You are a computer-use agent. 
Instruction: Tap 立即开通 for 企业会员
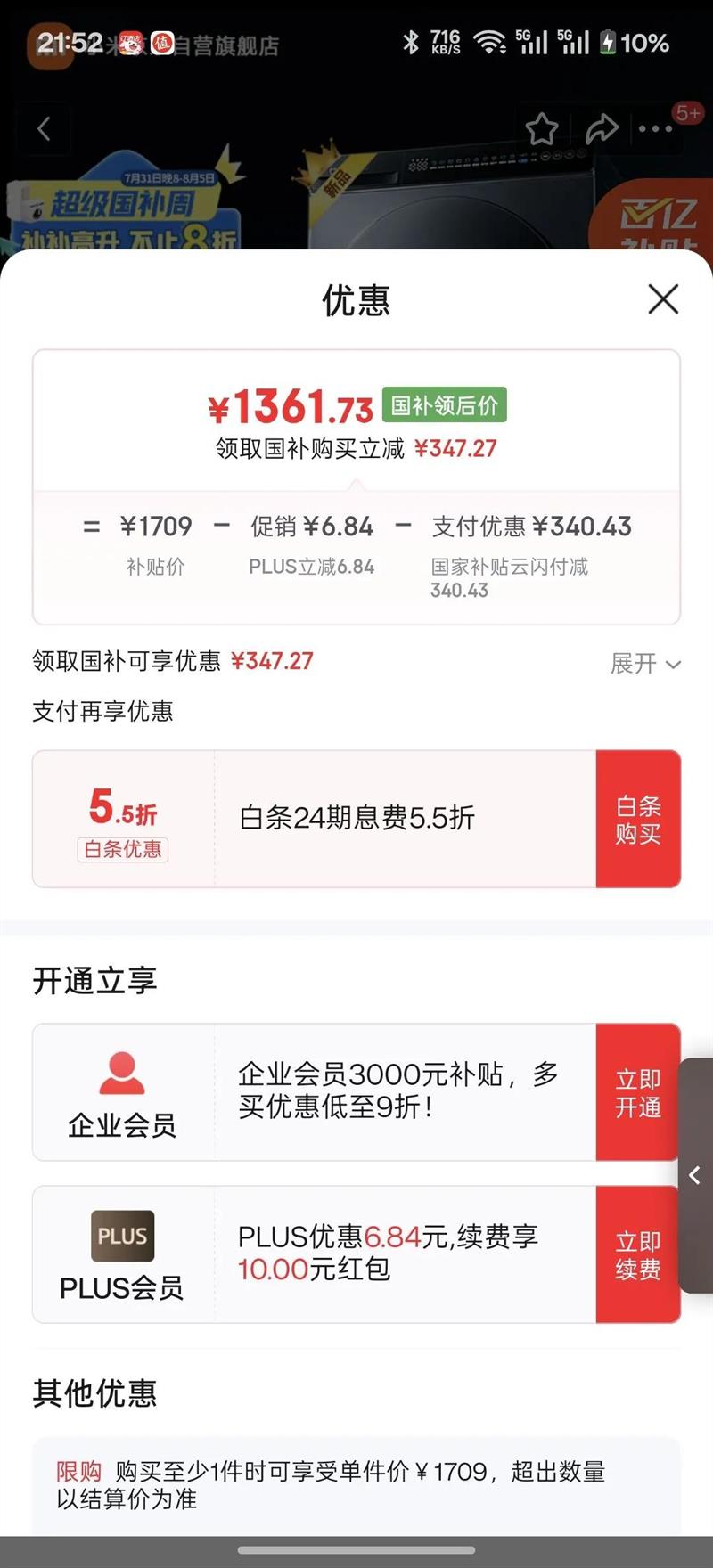638,1093
